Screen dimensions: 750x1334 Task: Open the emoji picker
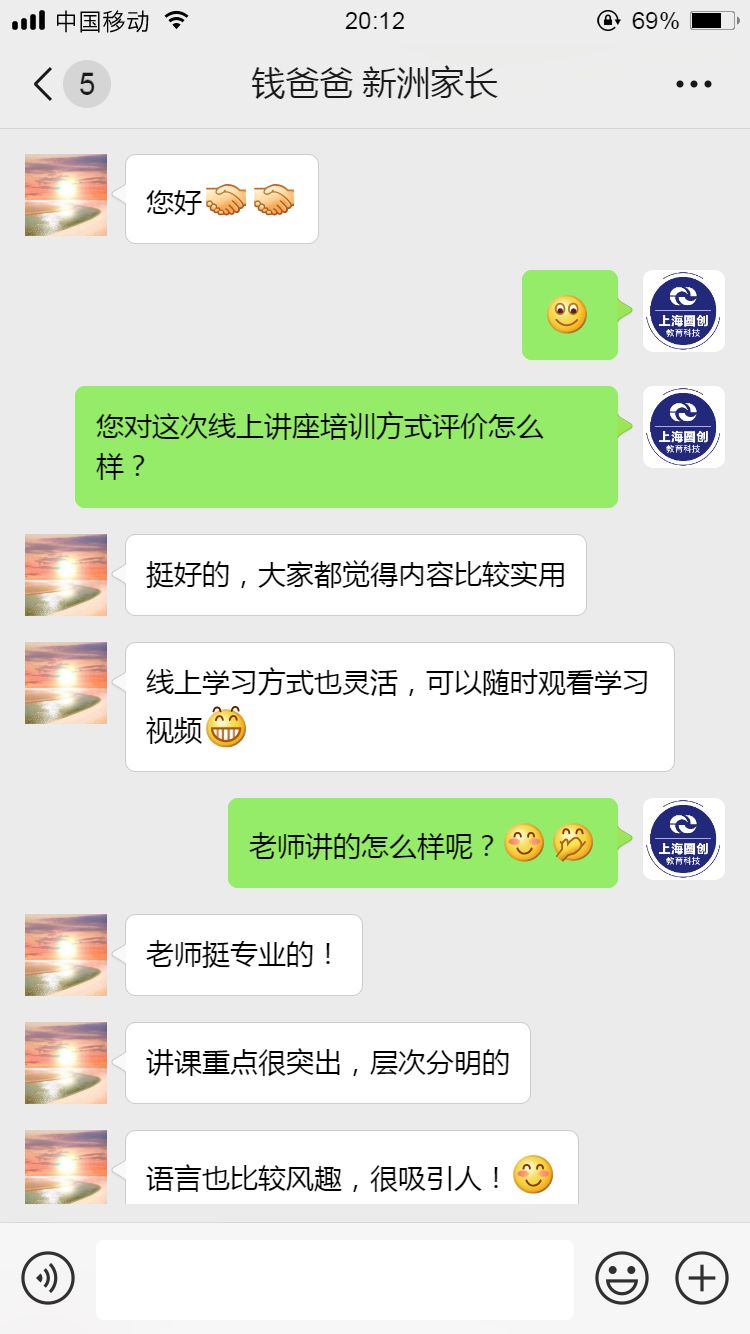pyautogui.click(x=622, y=1278)
